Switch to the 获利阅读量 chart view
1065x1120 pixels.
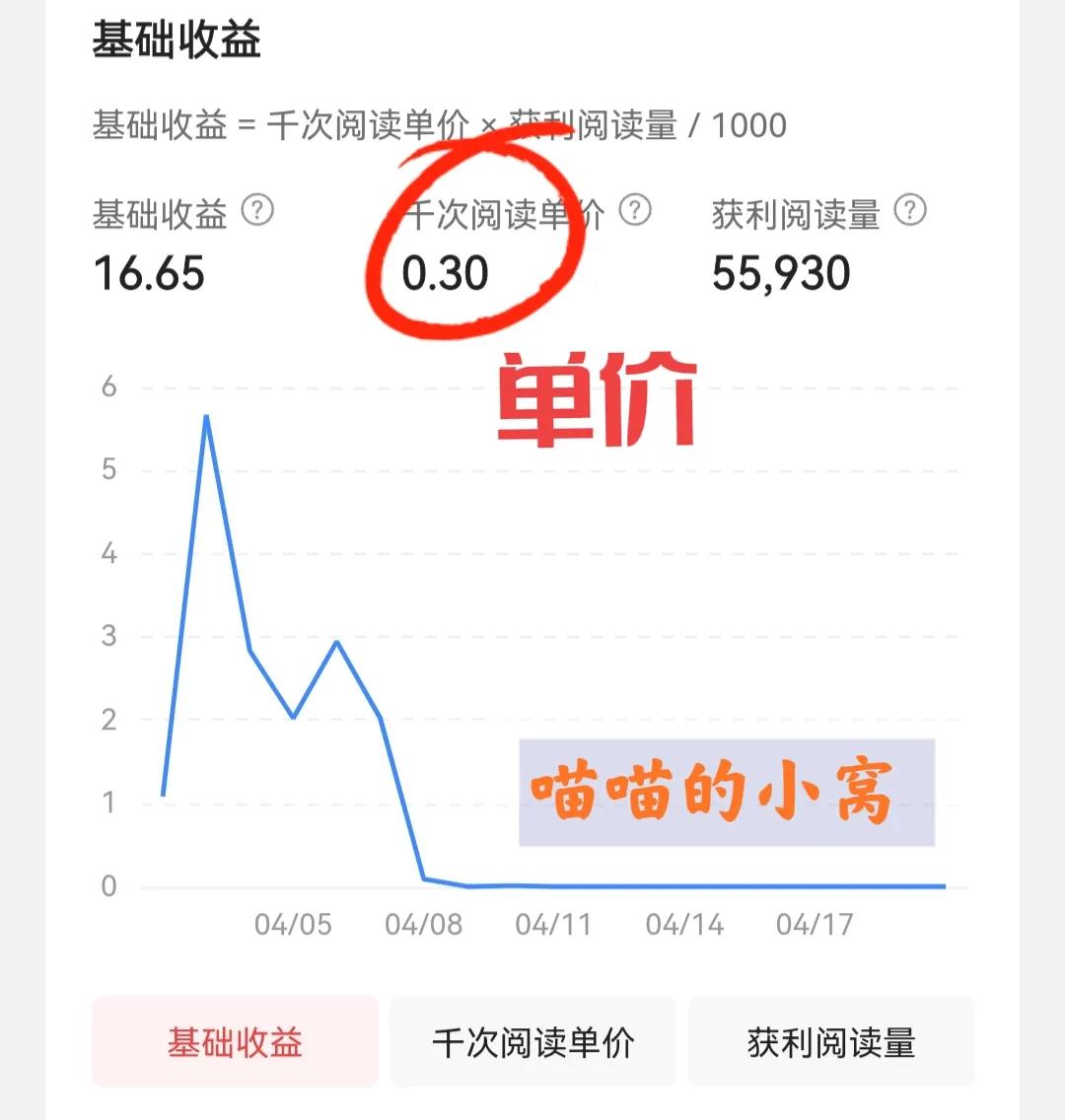point(831,1041)
